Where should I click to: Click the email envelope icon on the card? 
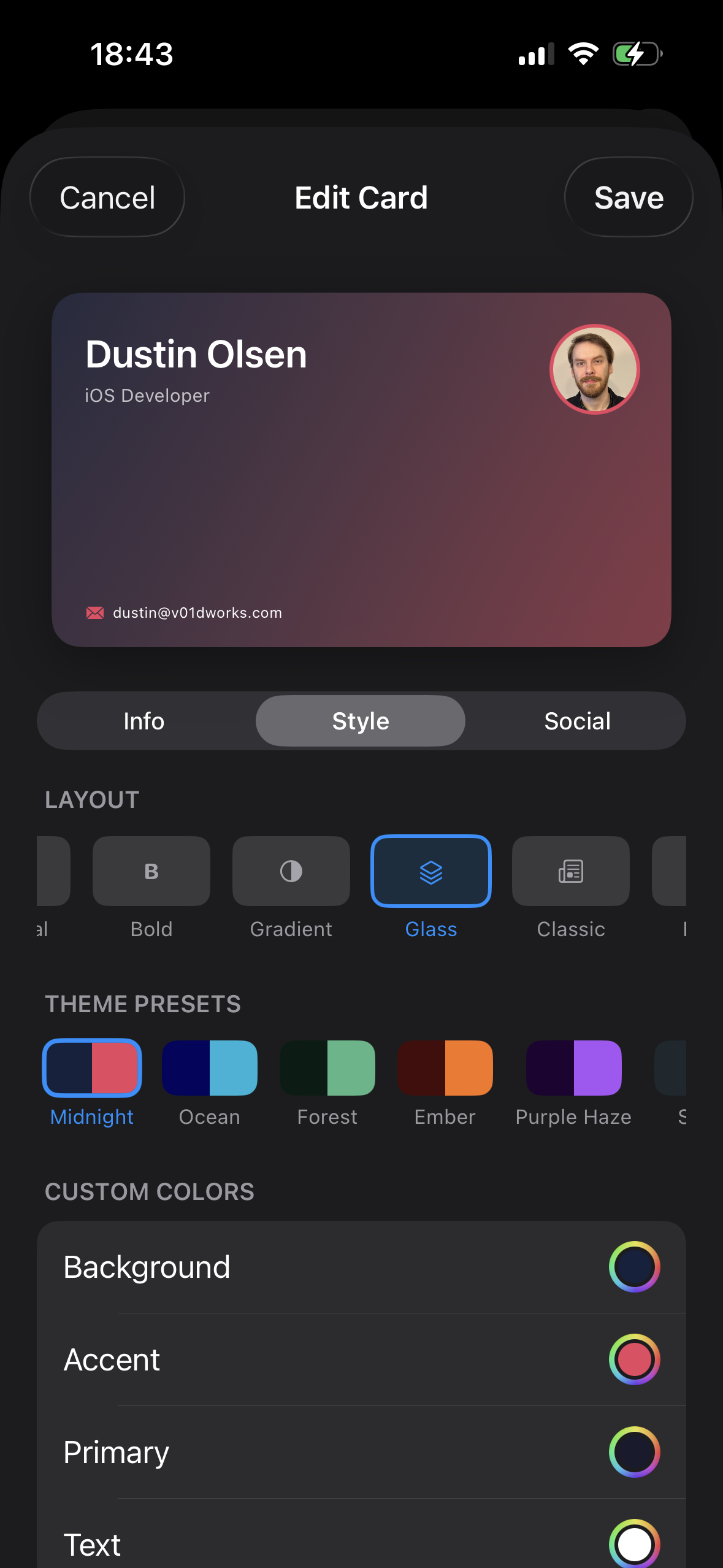94,612
